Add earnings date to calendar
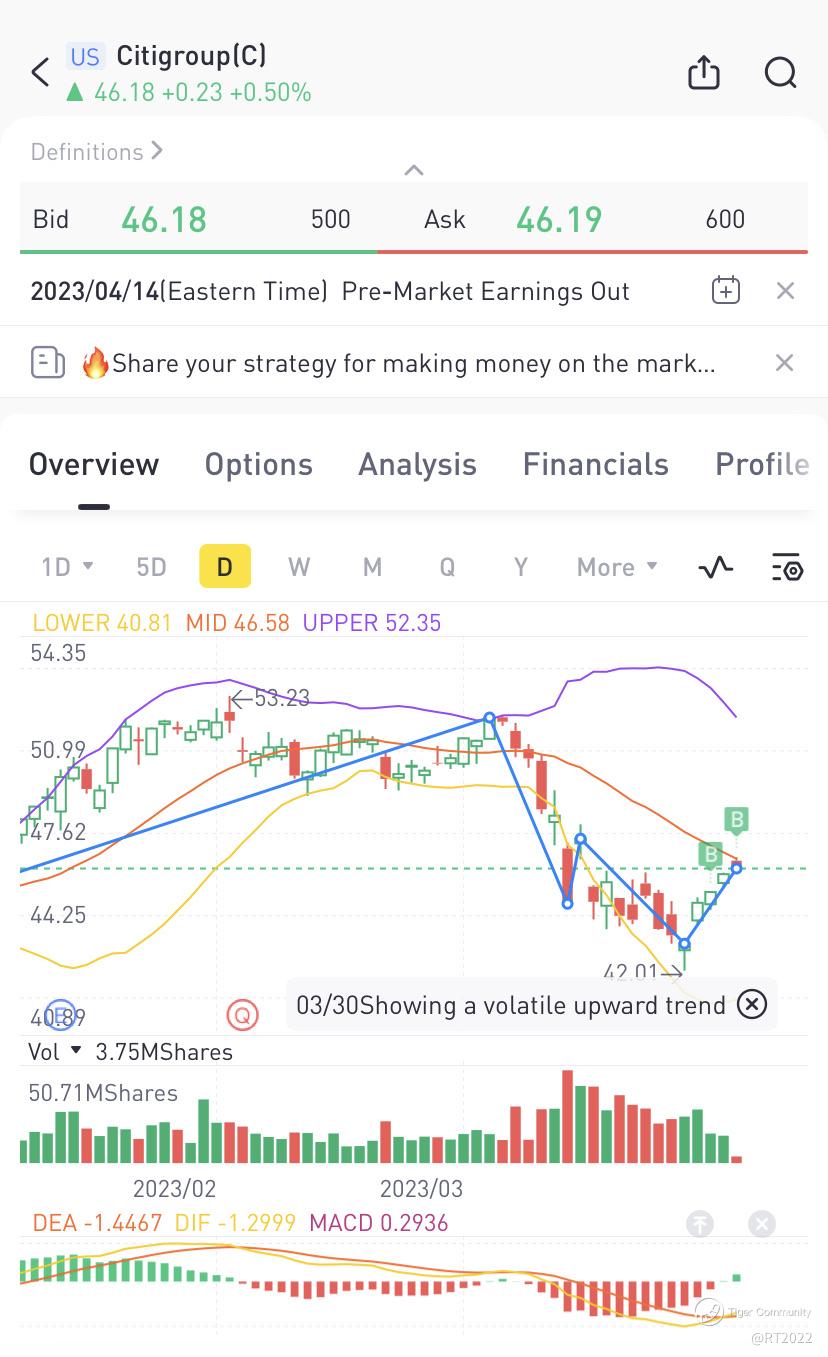 (725, 291)
